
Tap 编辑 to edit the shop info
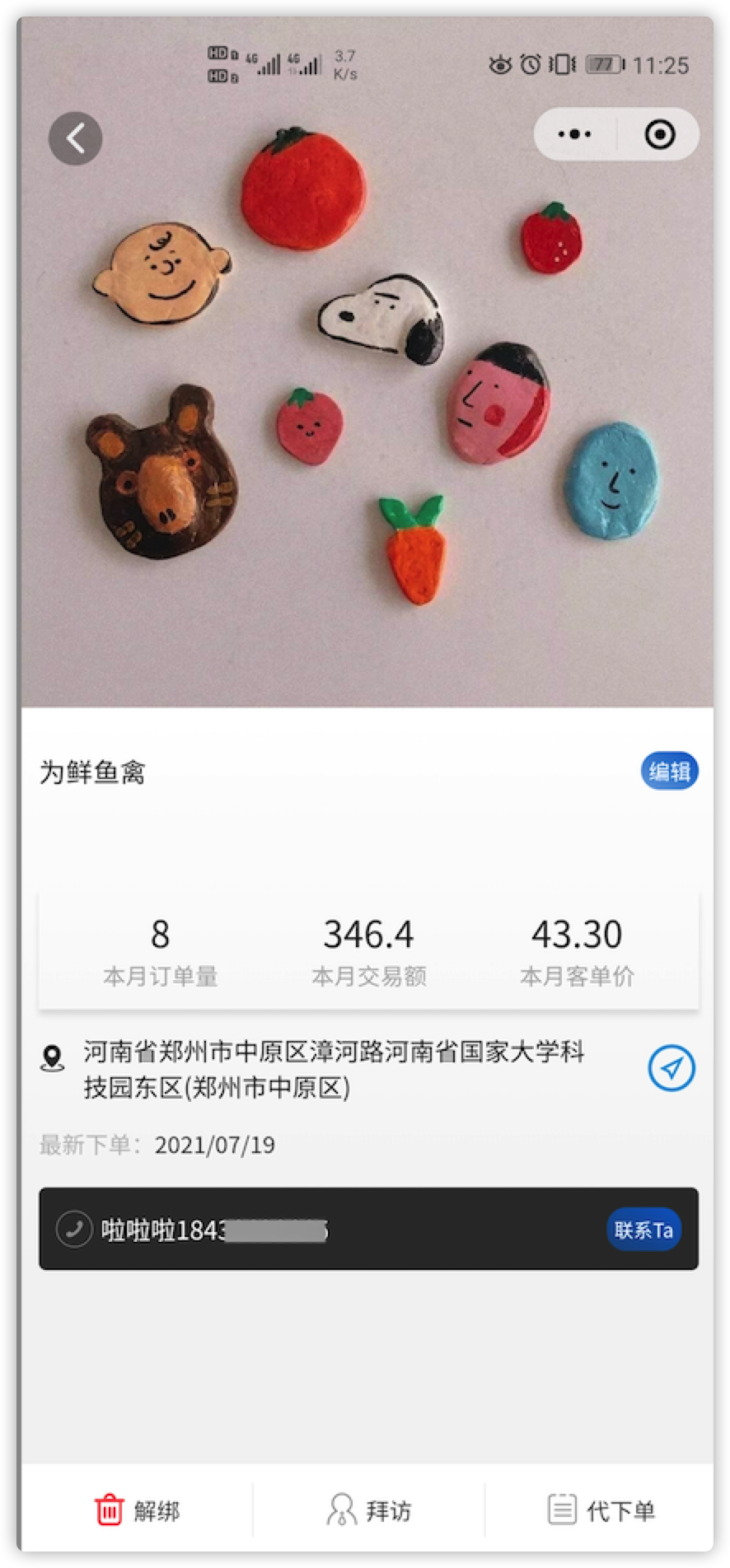pyautogui.click(x=668, y=772)
